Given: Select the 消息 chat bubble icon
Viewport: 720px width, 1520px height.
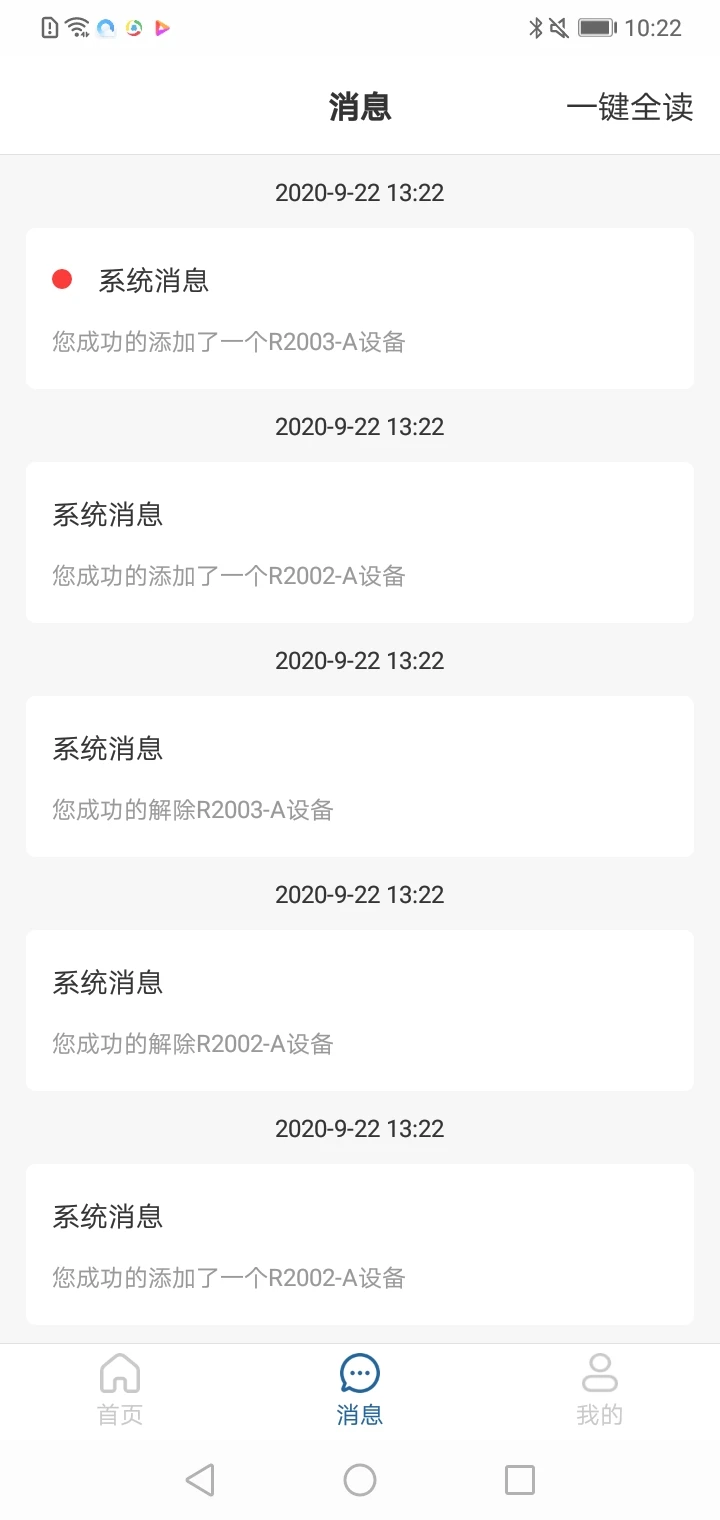Looking at the screenshot, I should [x=360, y=1376].
